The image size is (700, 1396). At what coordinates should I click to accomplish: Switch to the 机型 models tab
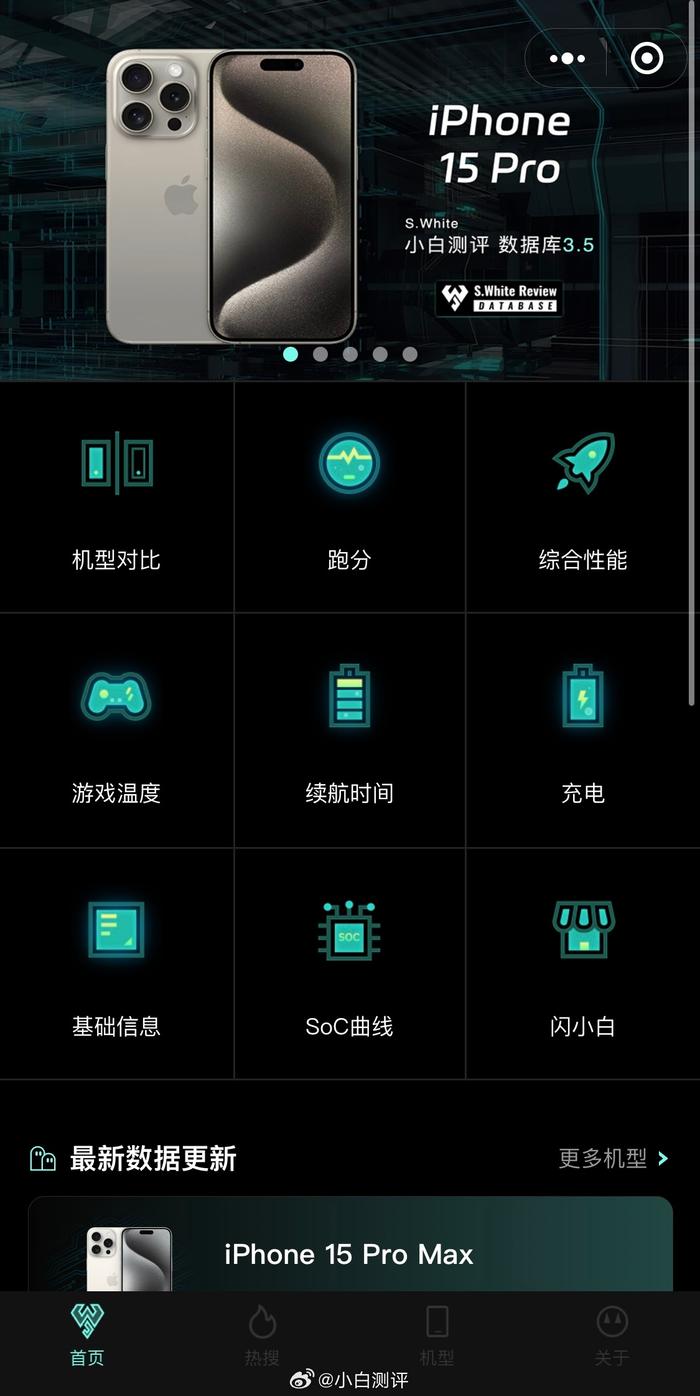pos(437,1335)
